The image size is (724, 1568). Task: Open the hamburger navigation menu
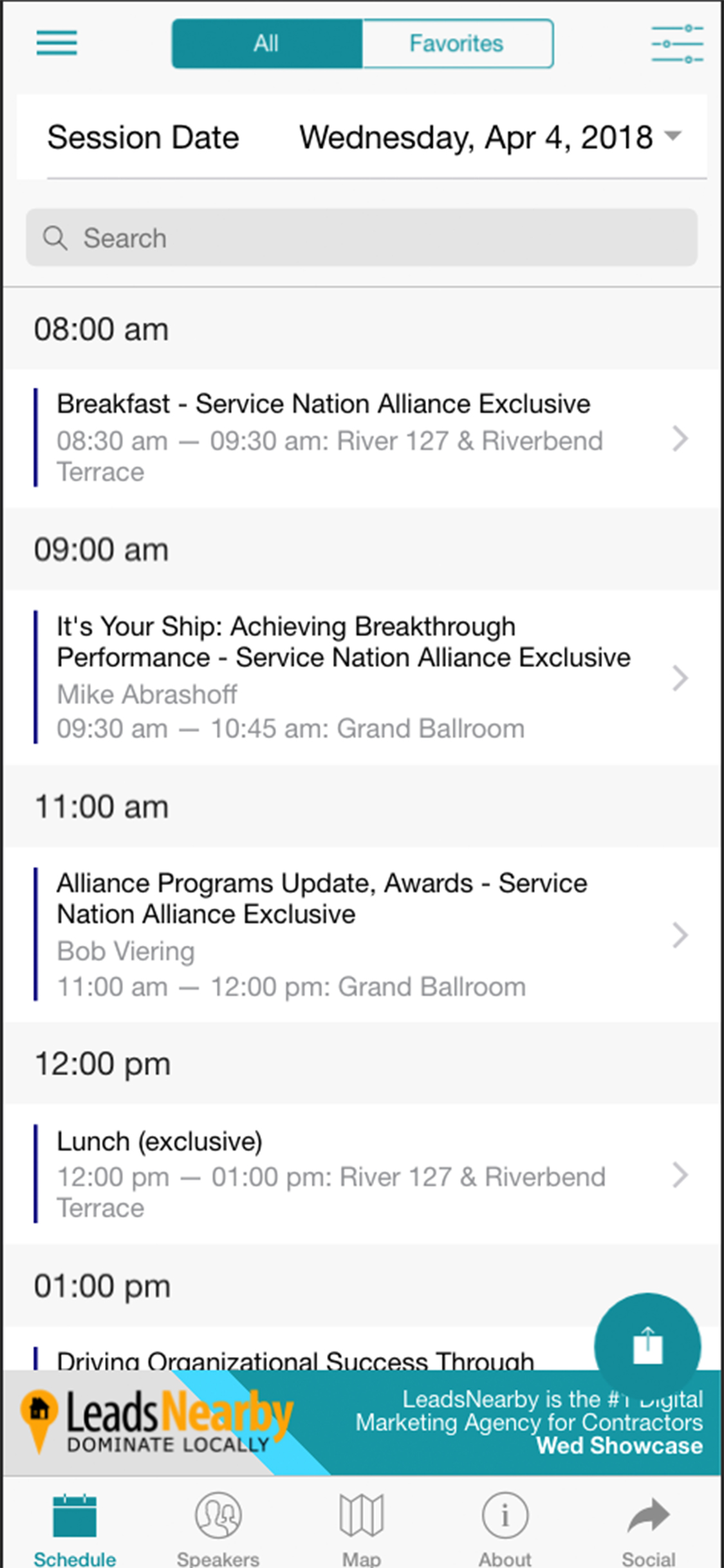coord(56,43)
